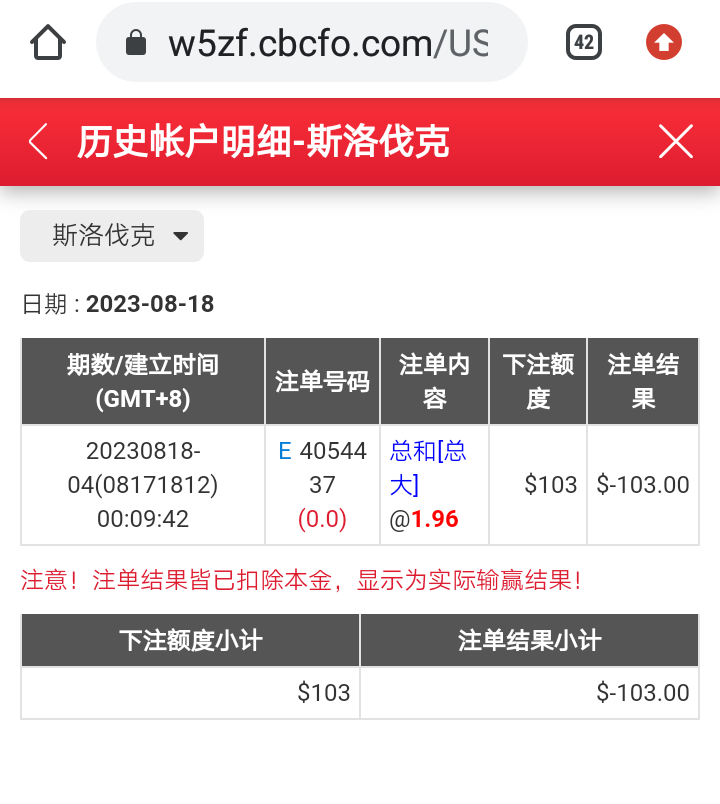This screenshot has height=804, width=720.
Task: Tap the red browser update icon
Action: 664,42
